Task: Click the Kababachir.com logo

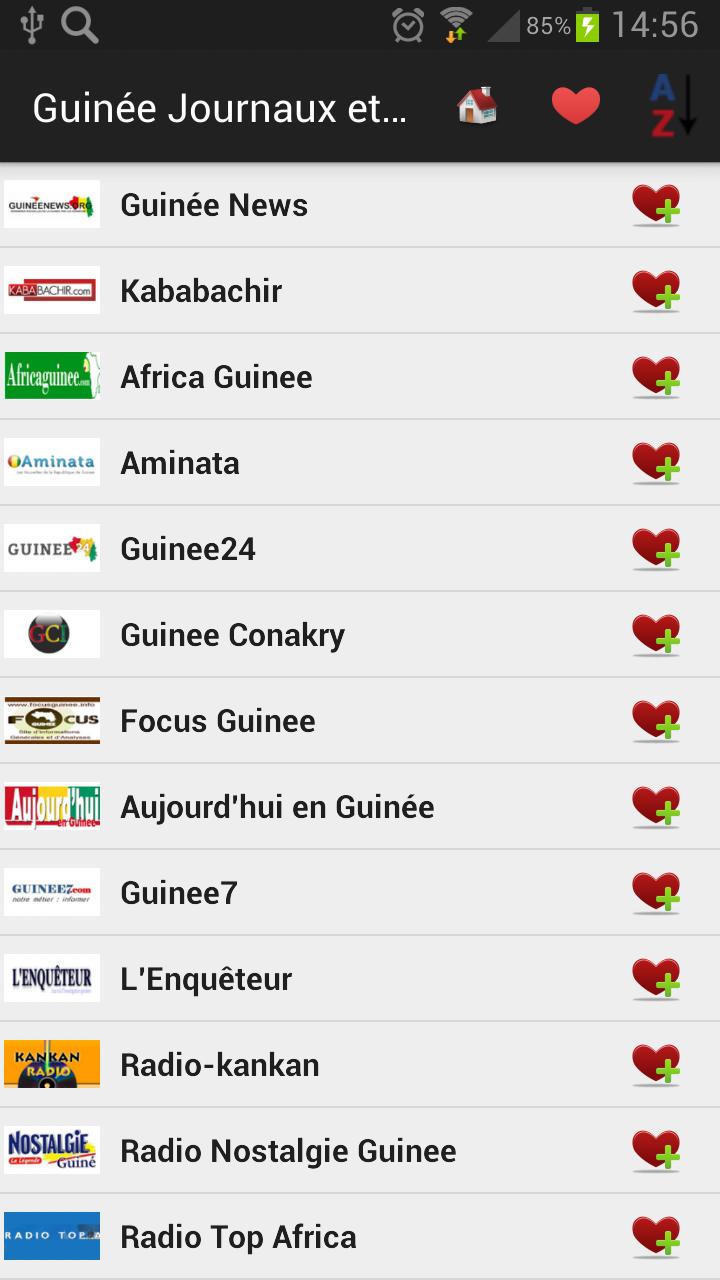Action: pyautogui.click(x=52, y=290)
